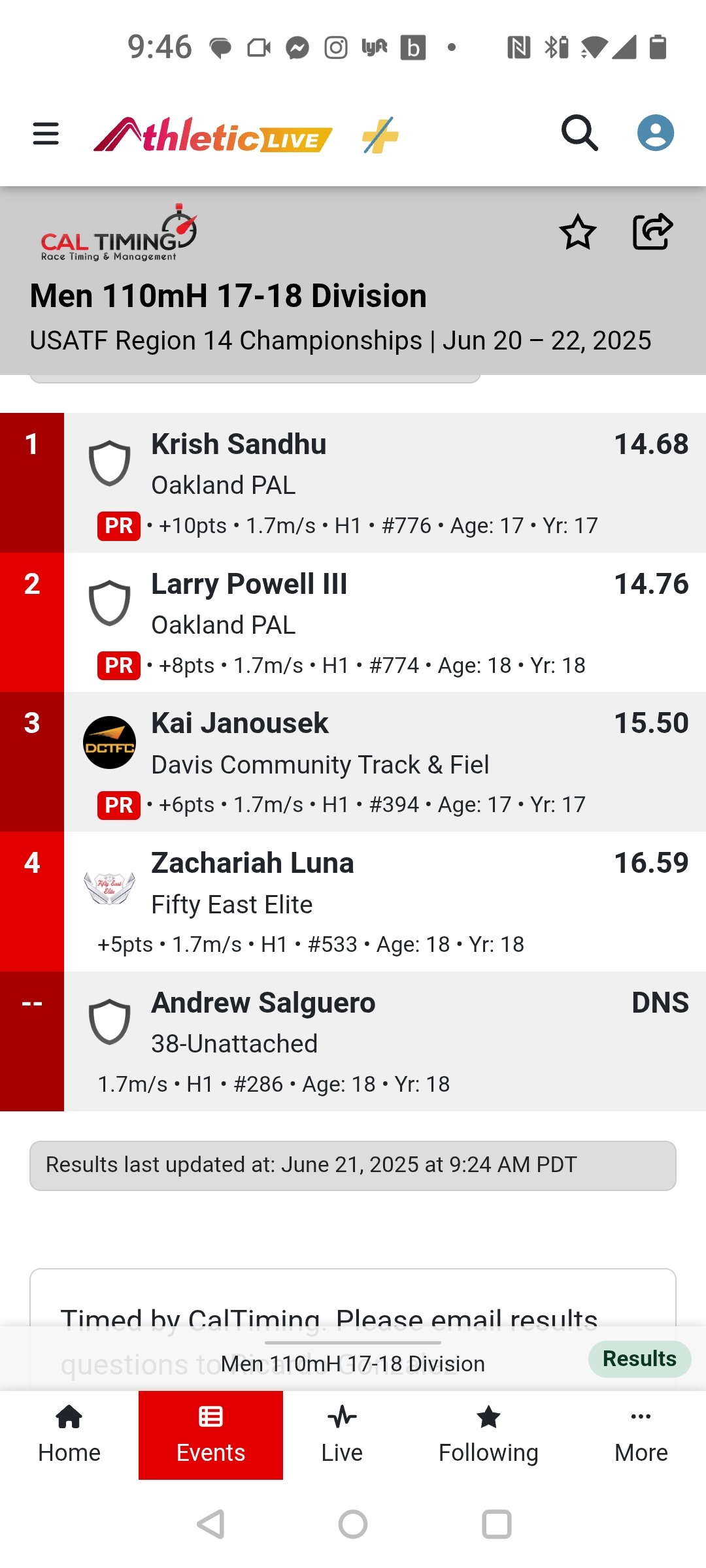Switch to the Live tab

(342, 1435)
